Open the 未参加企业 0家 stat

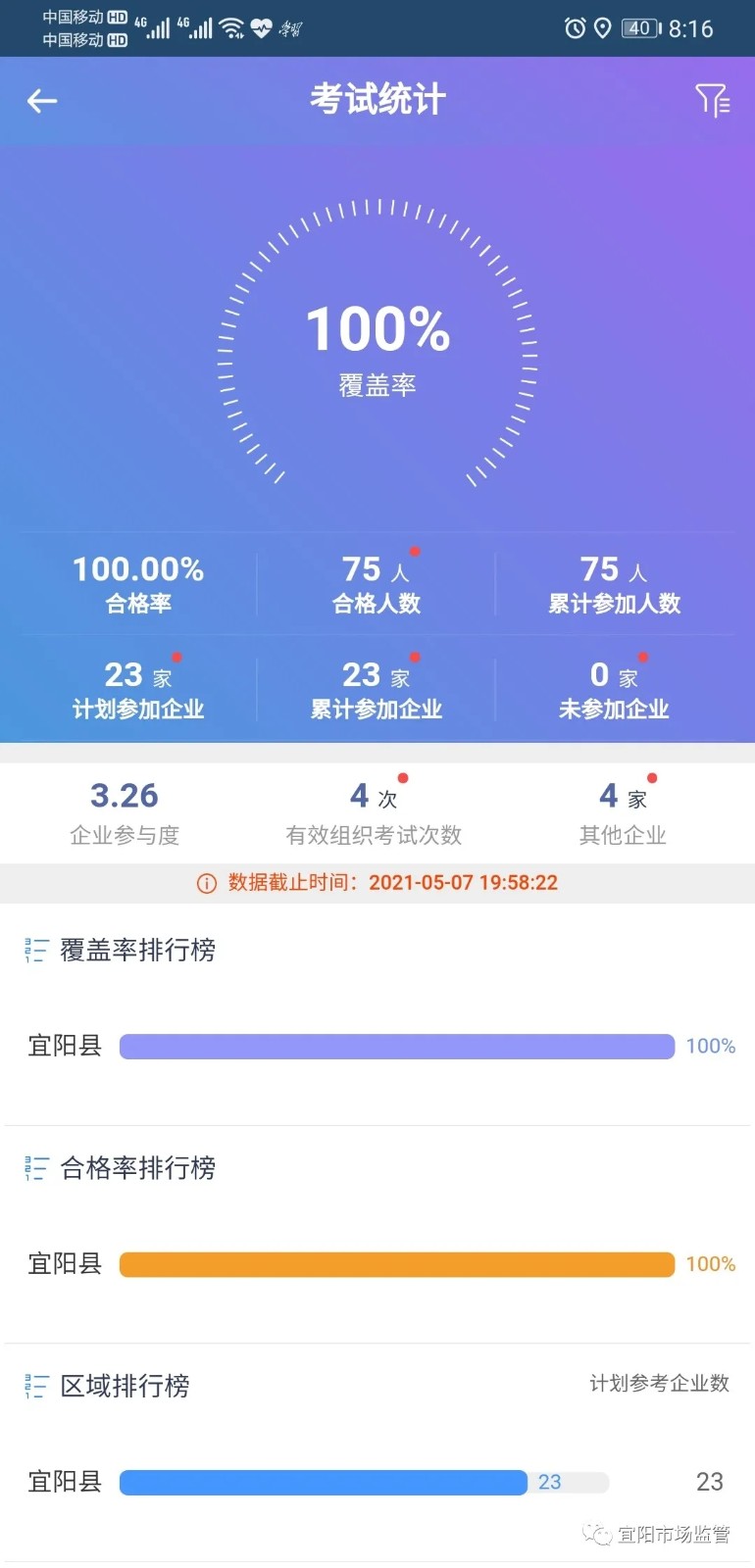615,689
